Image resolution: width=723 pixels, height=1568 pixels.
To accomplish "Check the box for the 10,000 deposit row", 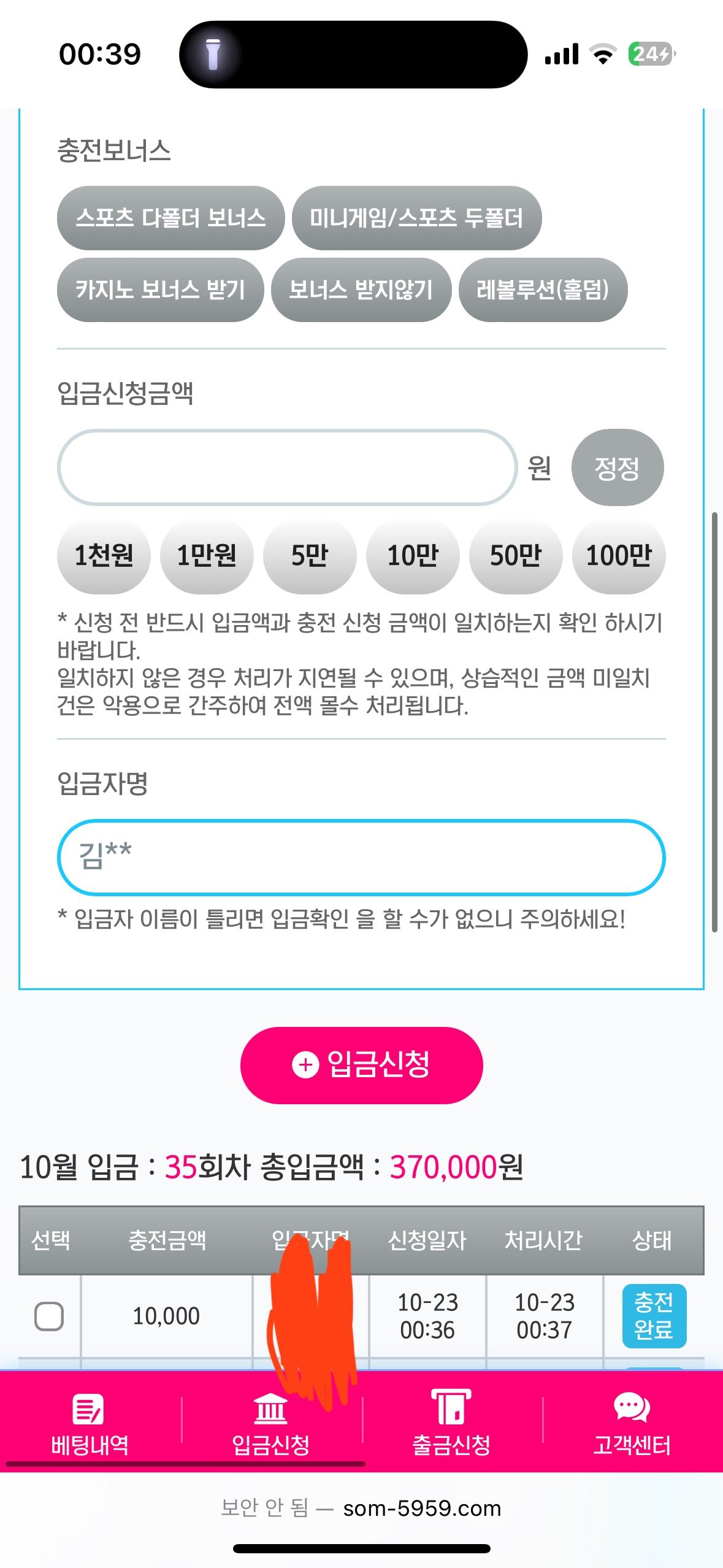I will 49,1316.
